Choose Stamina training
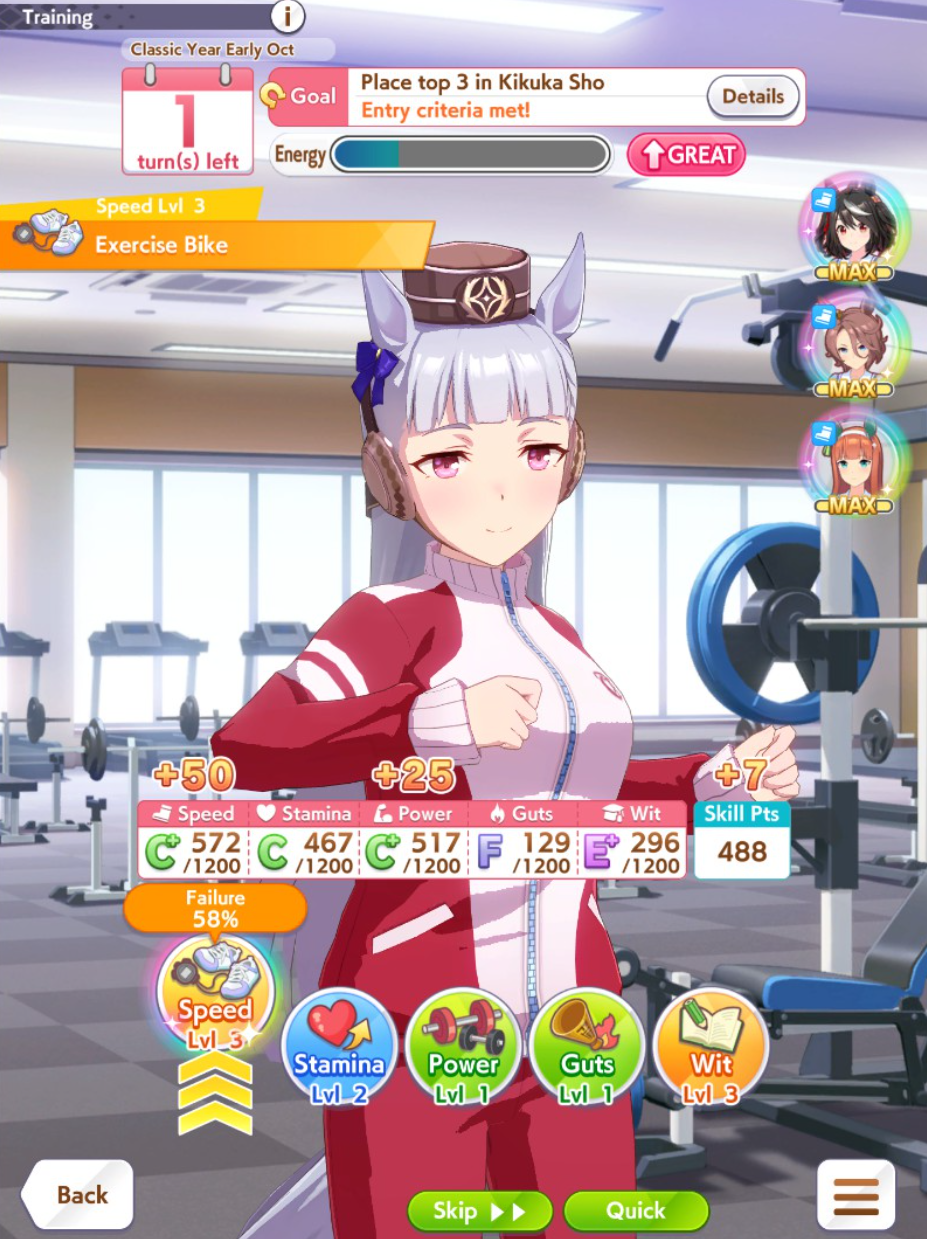 339,1047
